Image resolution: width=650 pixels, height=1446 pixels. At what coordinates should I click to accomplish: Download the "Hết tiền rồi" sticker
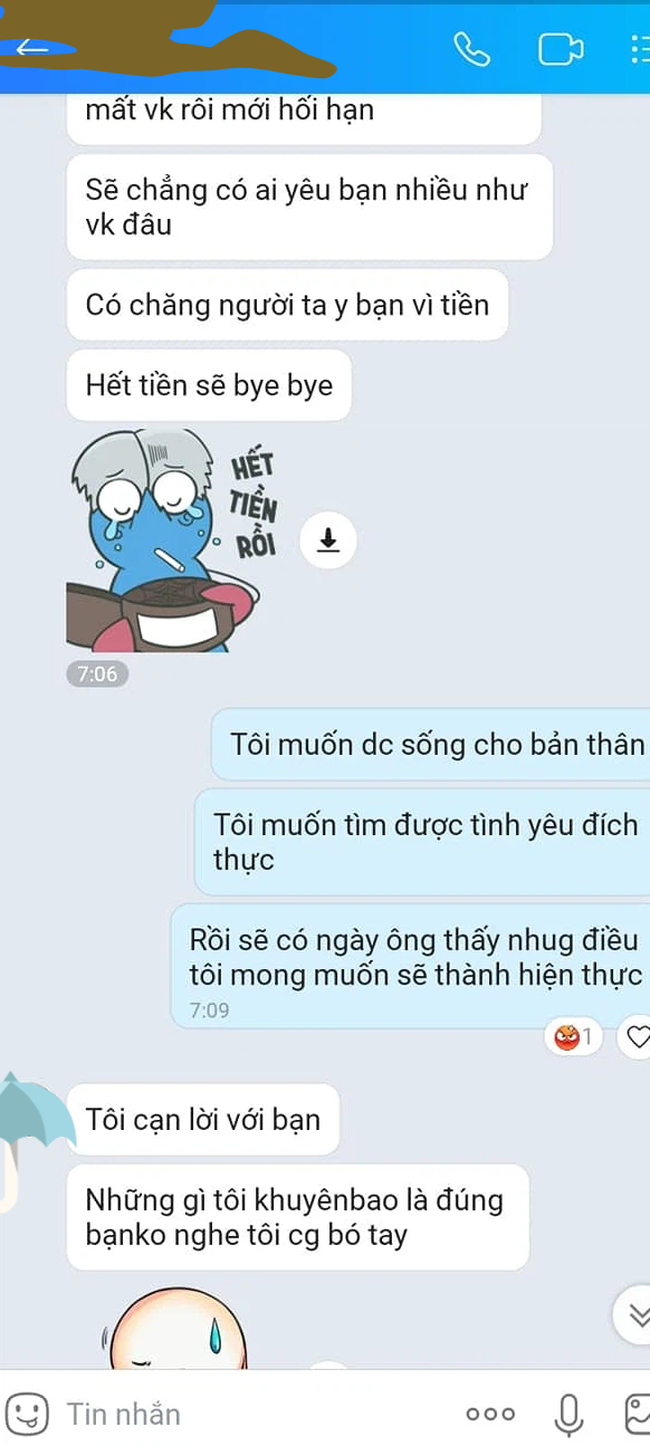[x=328, y=541]
